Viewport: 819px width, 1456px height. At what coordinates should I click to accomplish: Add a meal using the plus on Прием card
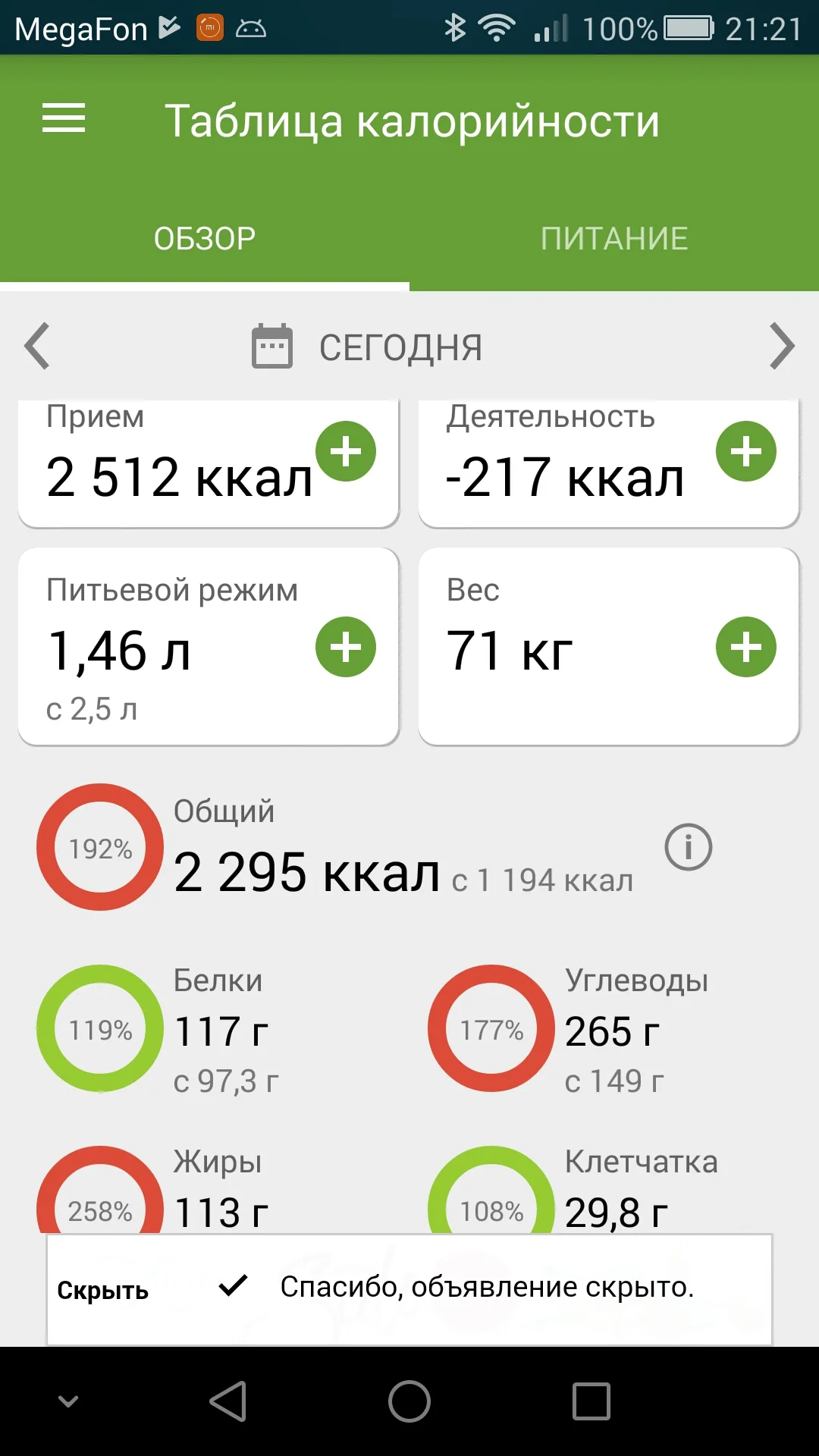(x=347, y=451)
